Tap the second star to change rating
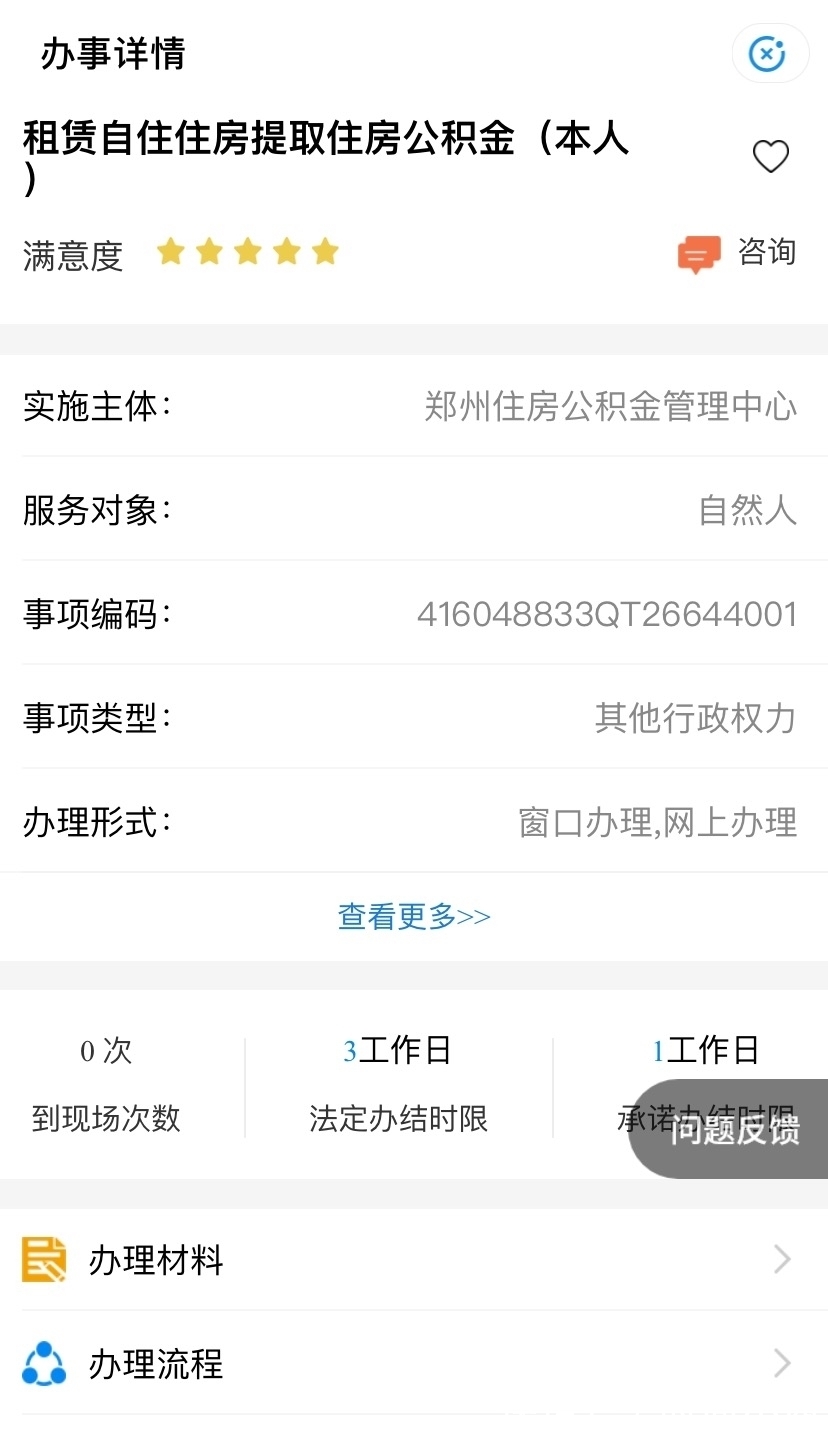The height and width of the screenshot is (1436, 828). pos(209,252)
